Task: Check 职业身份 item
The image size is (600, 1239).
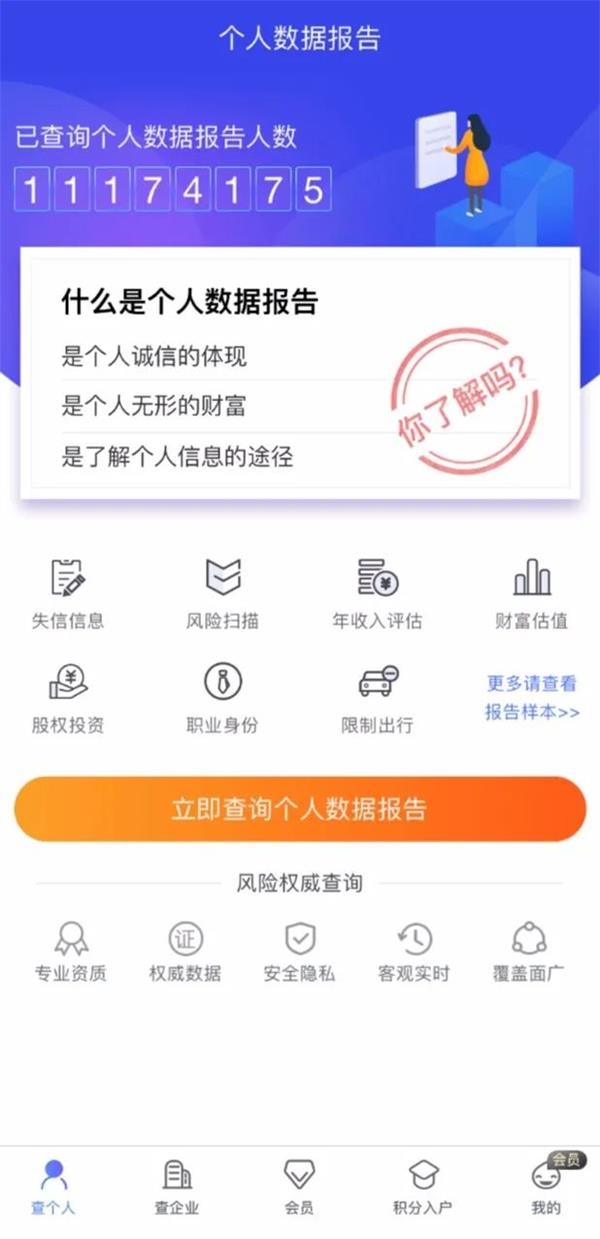Action: click(222, 699)
